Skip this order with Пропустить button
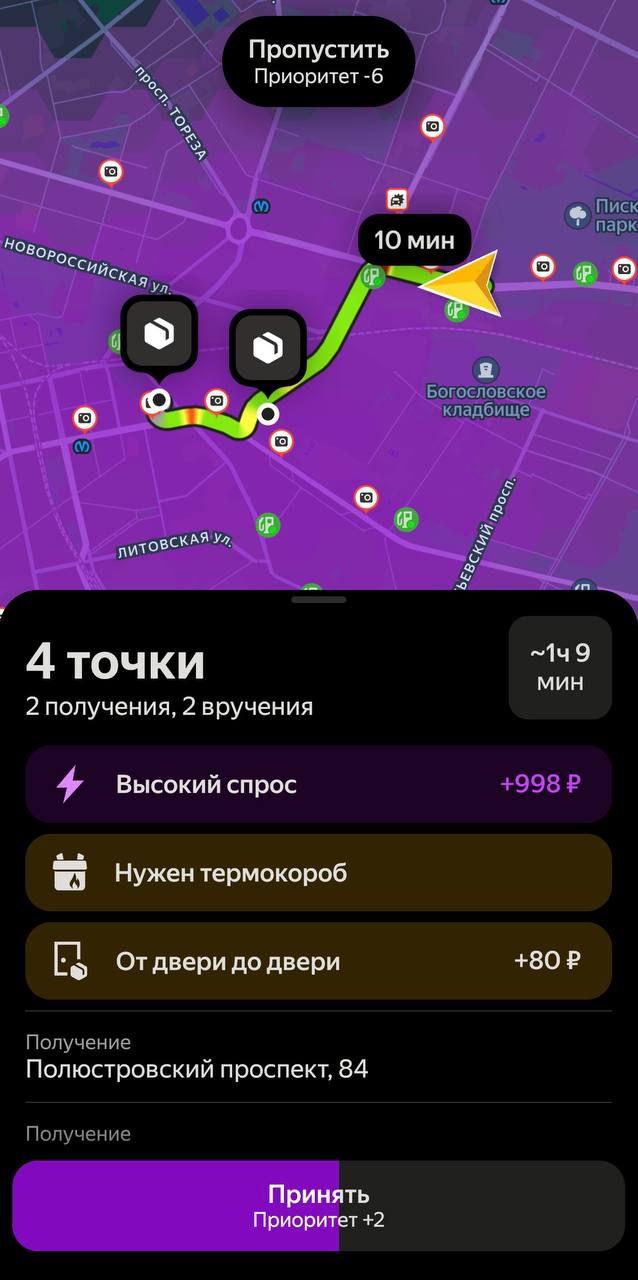Image resolution: width=638 pixels, height=1280 pixels. tap(318, 61)
